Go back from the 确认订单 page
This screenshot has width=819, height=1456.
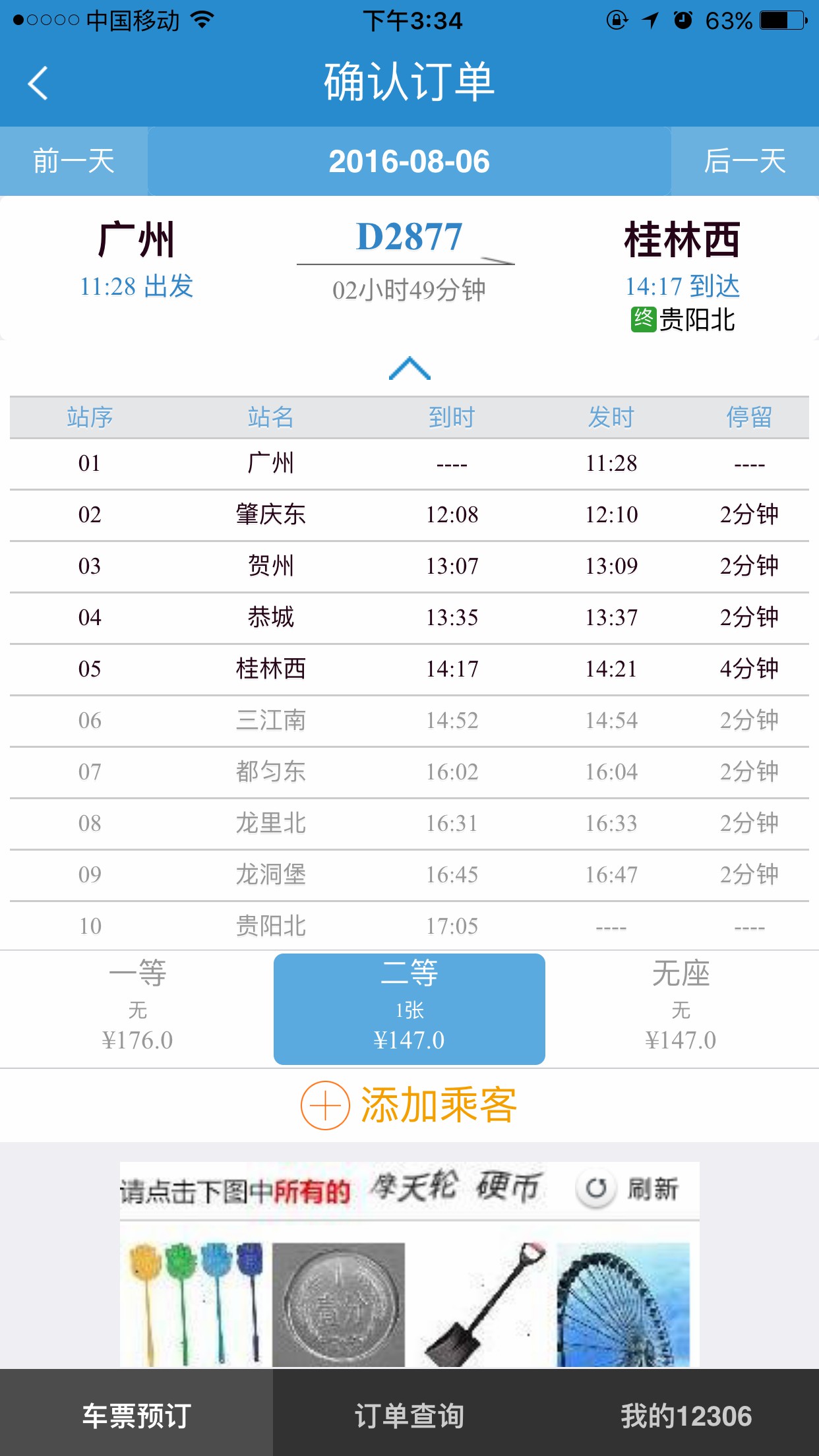(38, 83)
